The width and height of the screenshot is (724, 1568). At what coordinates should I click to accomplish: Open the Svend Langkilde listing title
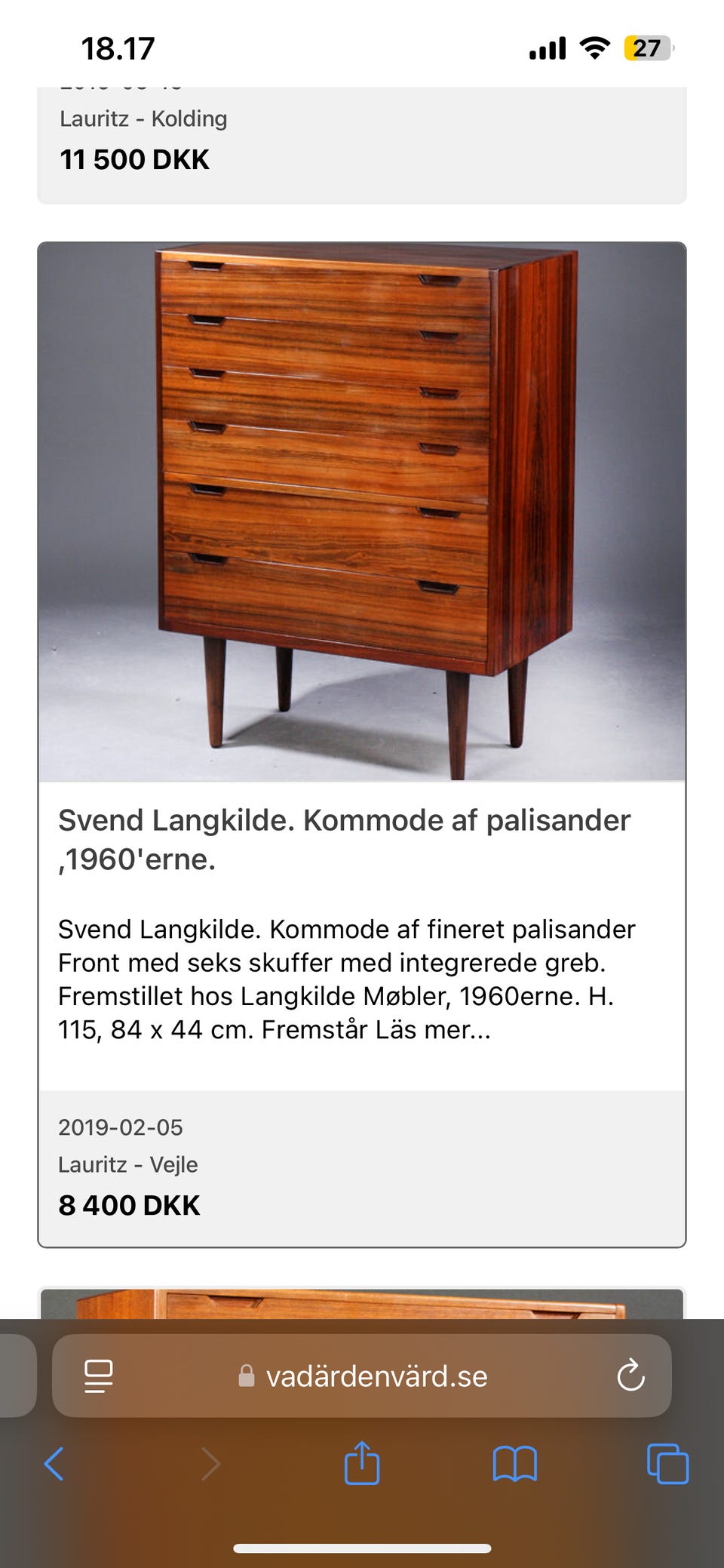point(345,836)
